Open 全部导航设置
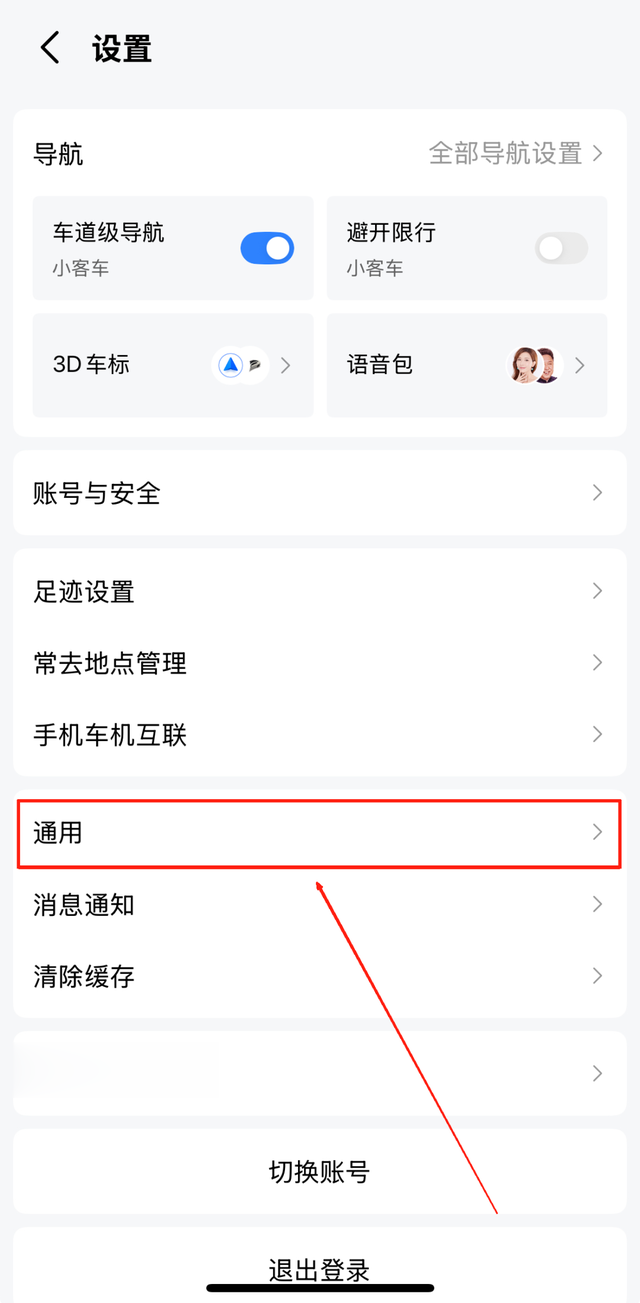The width and height of the screenshot is (640, 1303). pos(516,153)
